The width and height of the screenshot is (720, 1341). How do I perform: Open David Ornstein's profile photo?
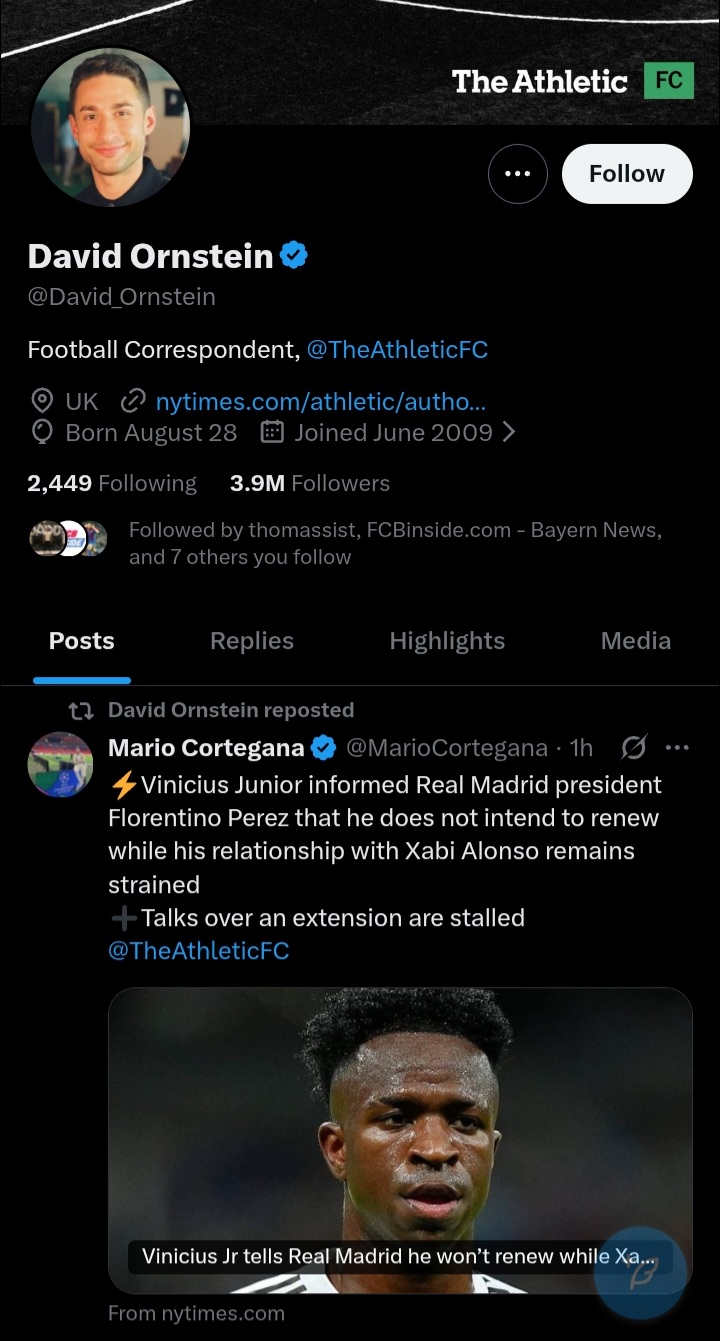pyautogui.click(x=110, y=127)
